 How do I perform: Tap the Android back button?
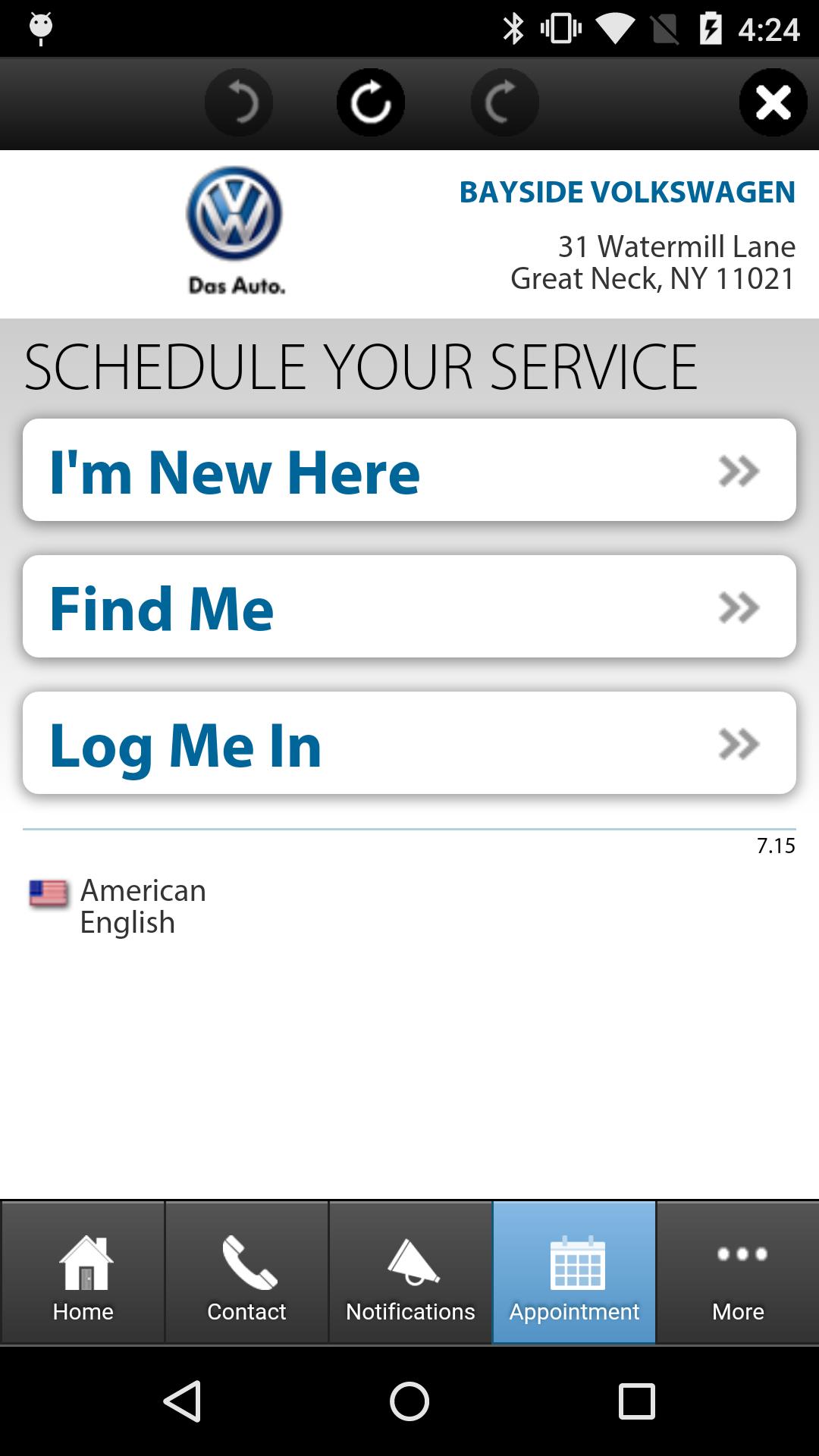[x=183, y=1401]
